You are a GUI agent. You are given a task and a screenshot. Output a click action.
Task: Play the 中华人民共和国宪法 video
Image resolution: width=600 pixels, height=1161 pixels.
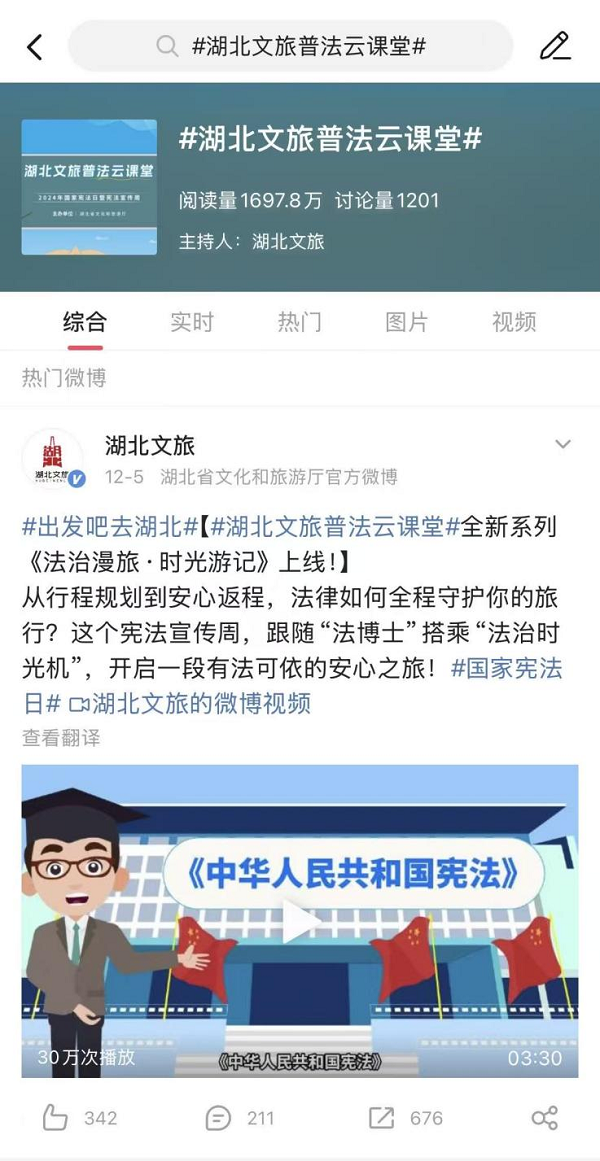(x=299, y=921)
